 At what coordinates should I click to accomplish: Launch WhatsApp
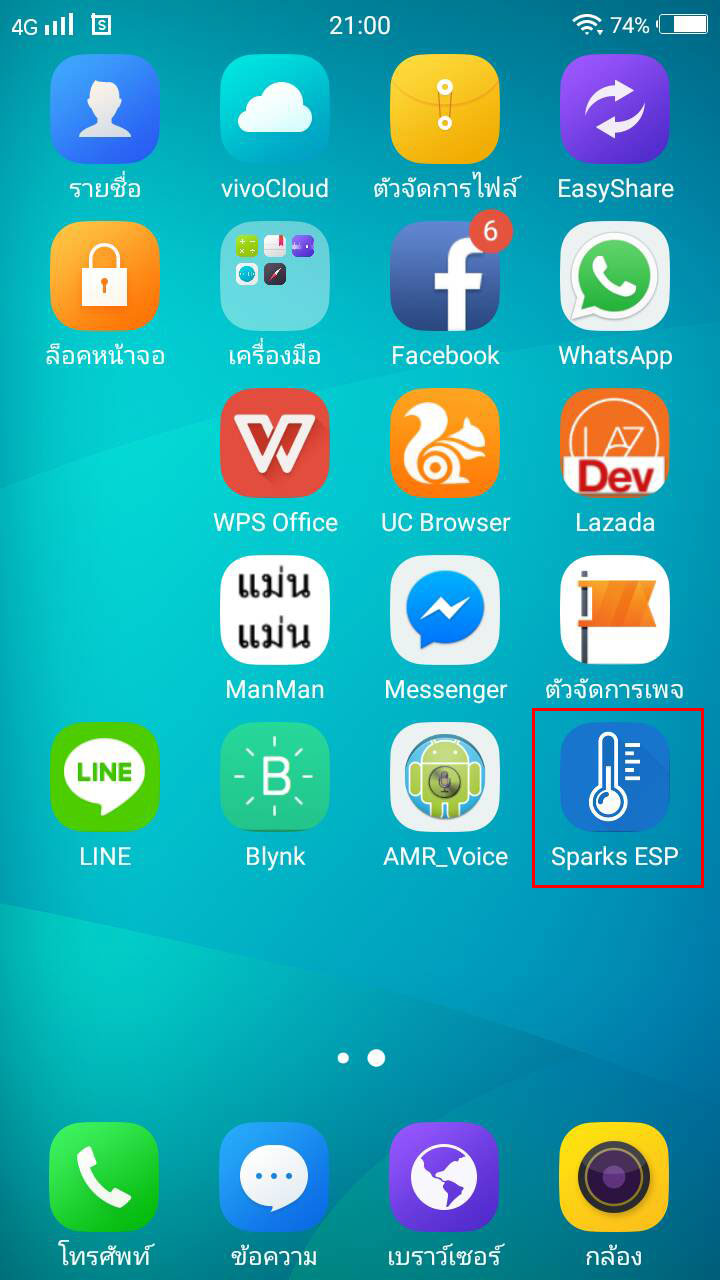point(614,277)
